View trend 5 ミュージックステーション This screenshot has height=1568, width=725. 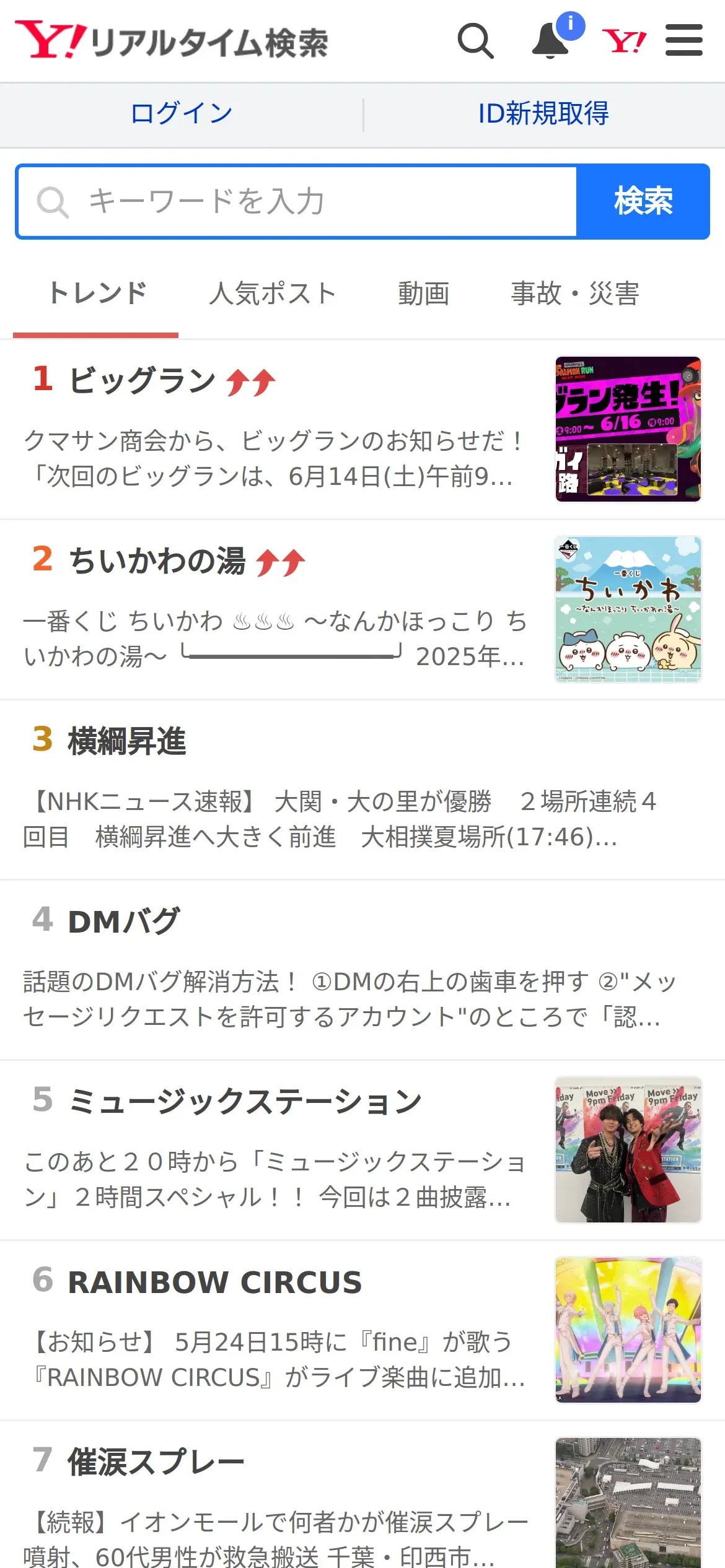[245, 1102]
